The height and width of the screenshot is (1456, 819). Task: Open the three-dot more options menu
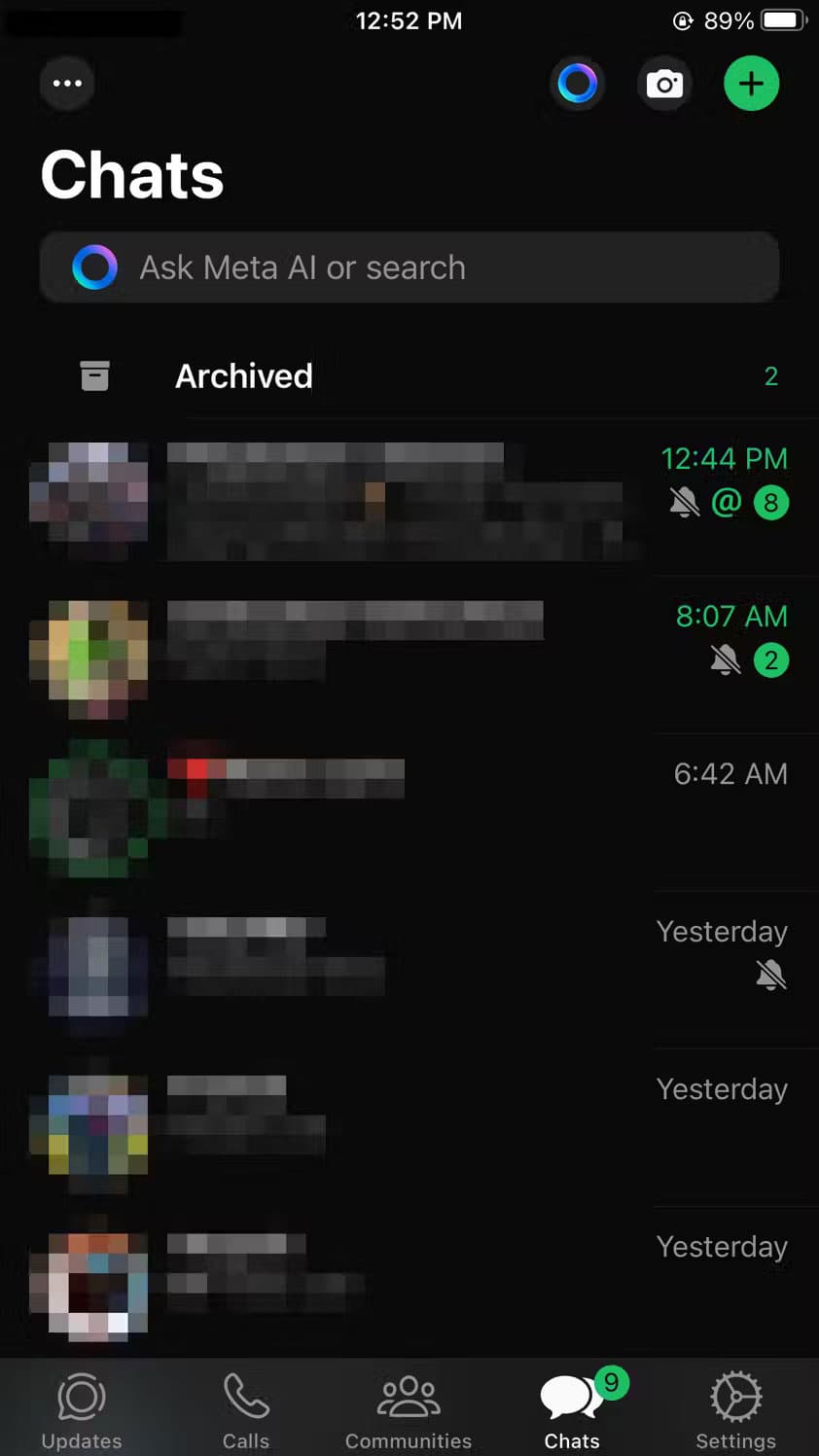tap(67, 84)
